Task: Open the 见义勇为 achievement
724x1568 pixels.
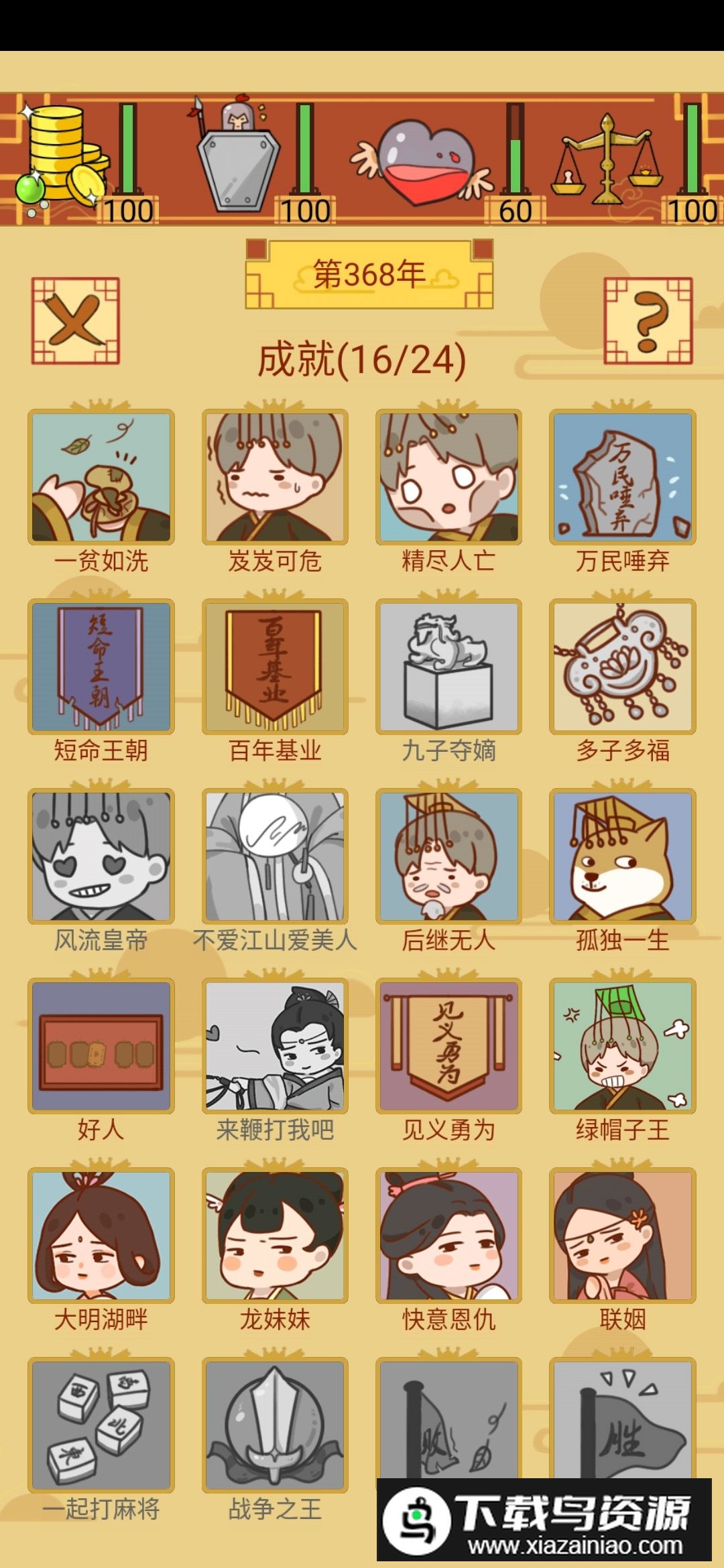Action: click(448, 1046)
